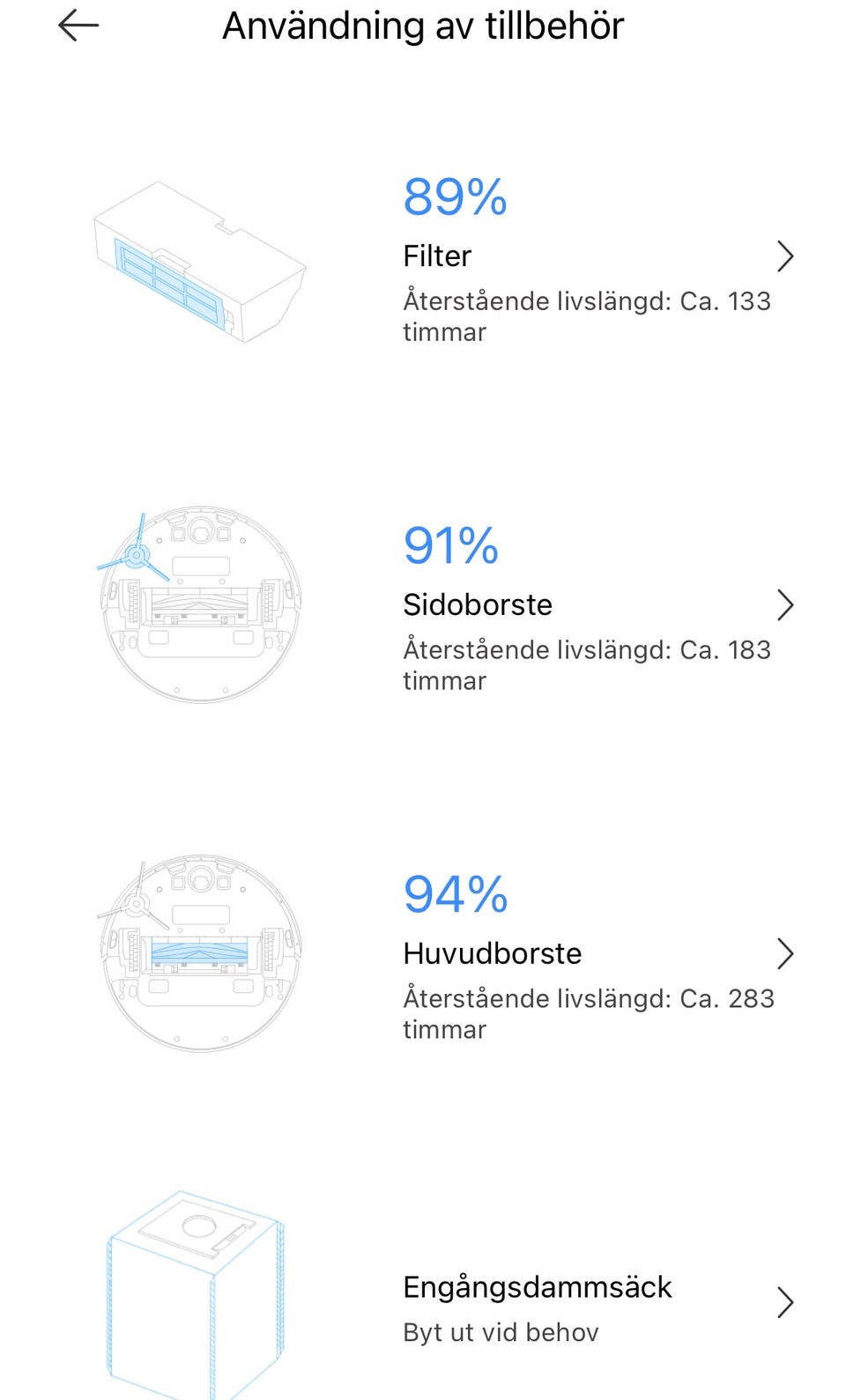Go back using the arrow icon
846x1400 pixels.
[78, 26]
